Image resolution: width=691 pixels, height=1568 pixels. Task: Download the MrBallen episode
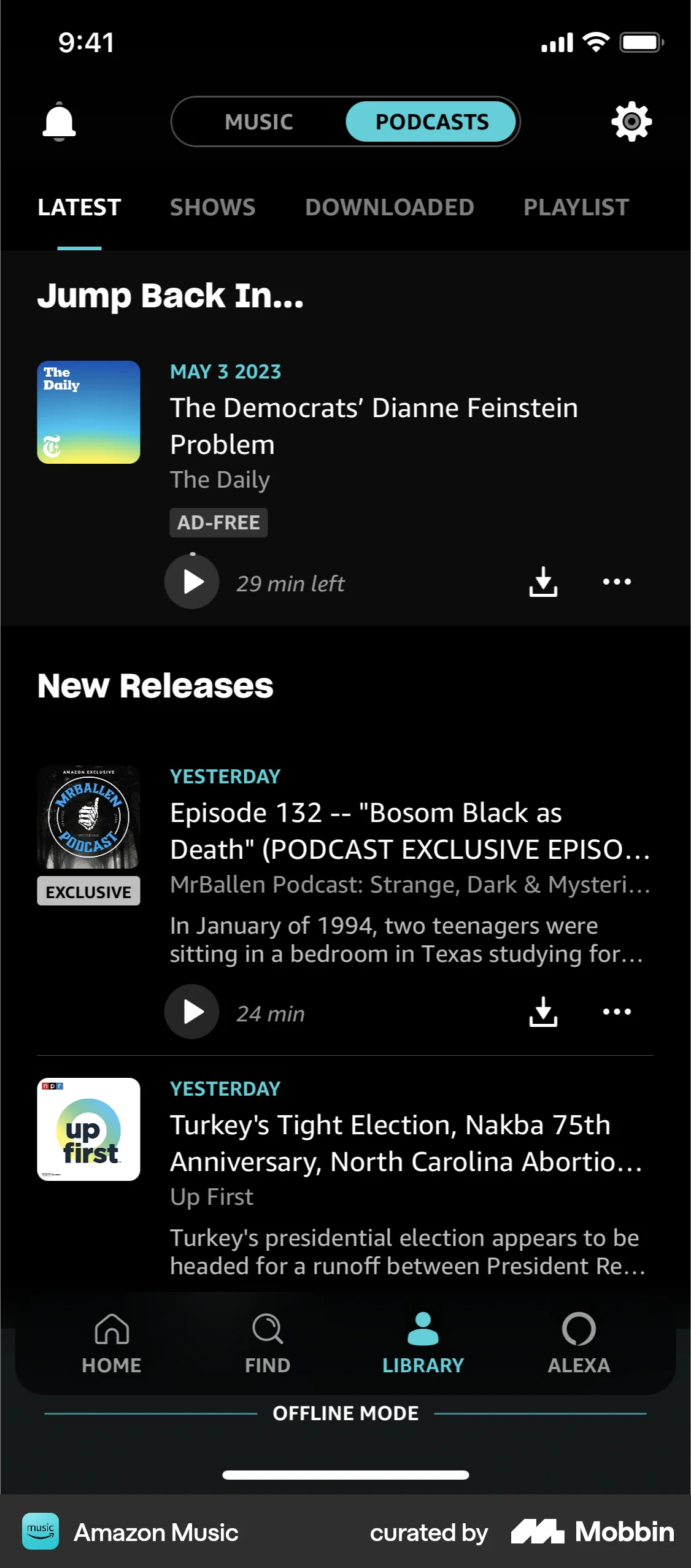tap(542, 1012)
